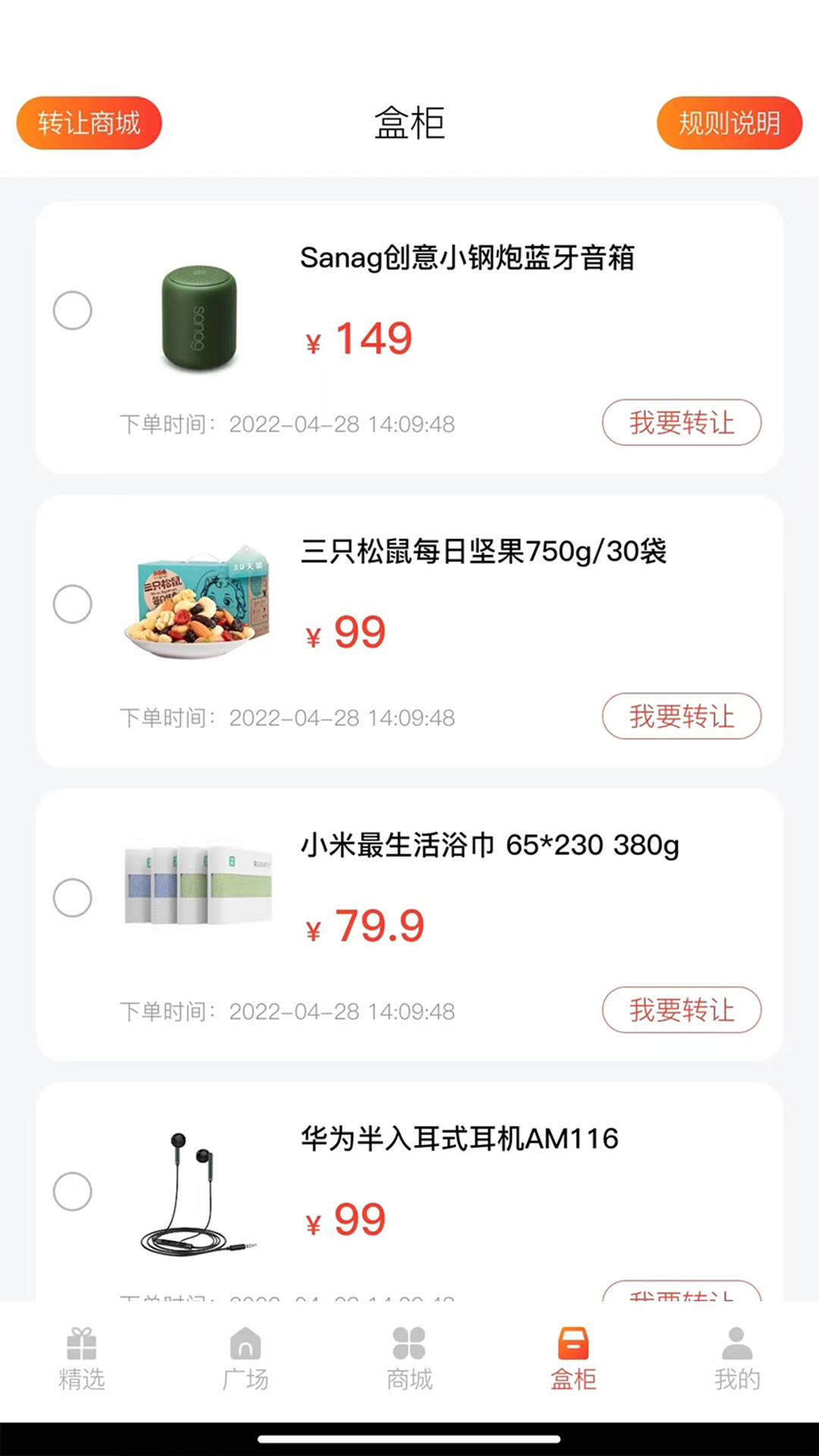Open 转让商城 from the top left

click(89, 123)
